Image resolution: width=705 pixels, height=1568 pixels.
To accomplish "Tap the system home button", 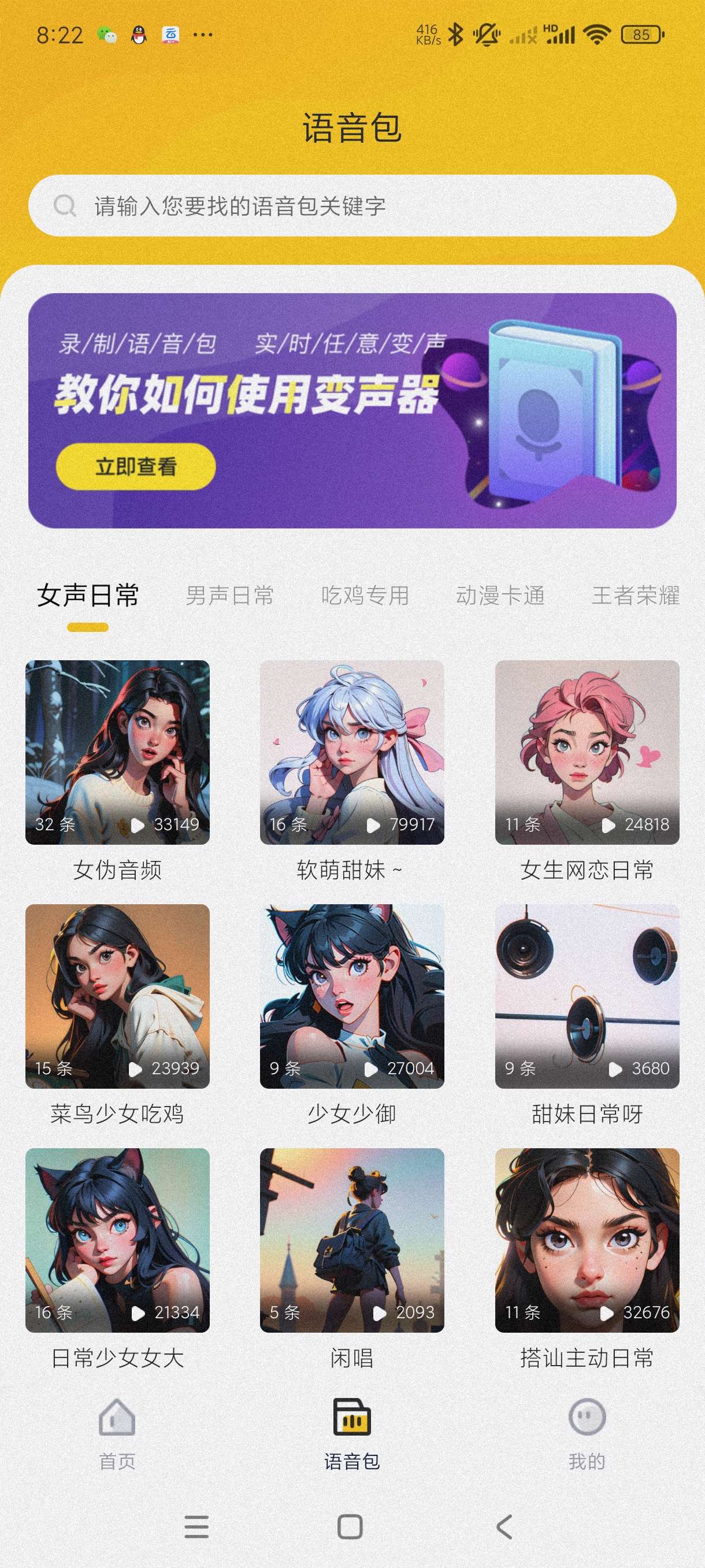I will [350, 1526].
